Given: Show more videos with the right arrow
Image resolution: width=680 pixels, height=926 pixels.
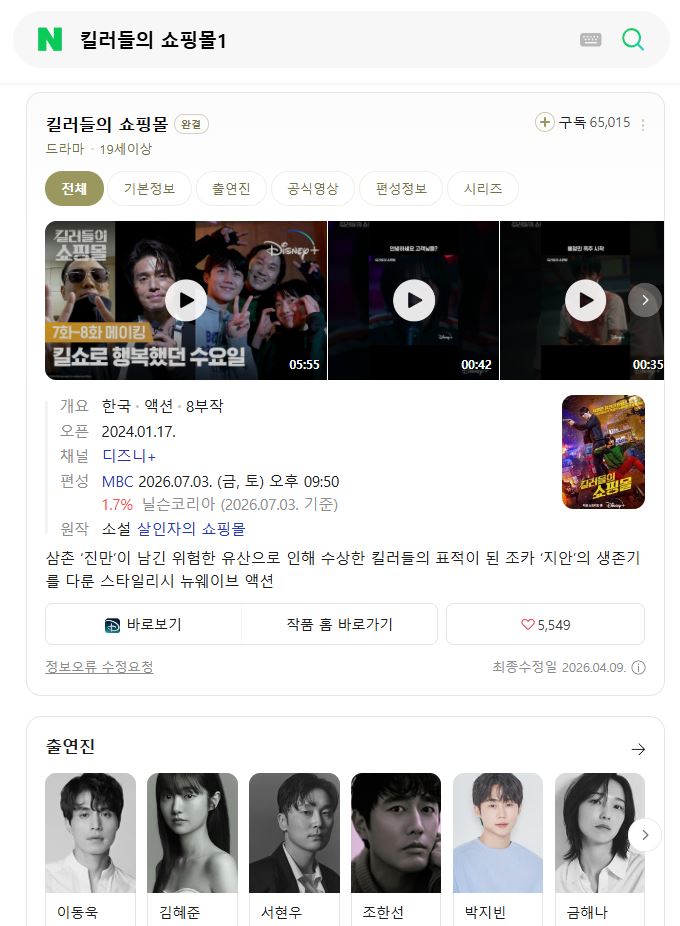Looking at the screenshot, I should (x=645, y=300).
